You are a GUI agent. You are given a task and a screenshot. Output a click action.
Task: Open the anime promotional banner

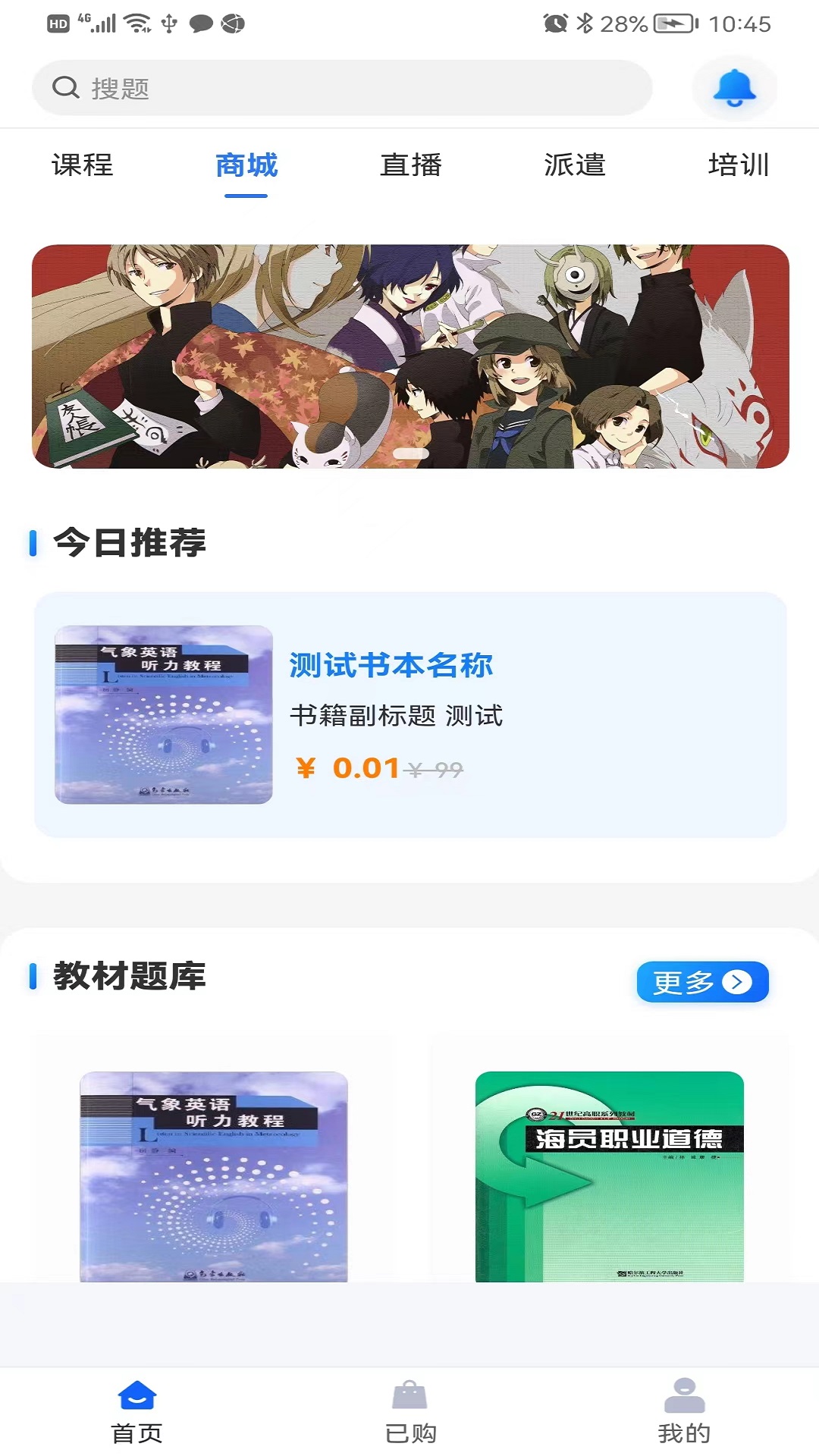(x=410, y=356)
